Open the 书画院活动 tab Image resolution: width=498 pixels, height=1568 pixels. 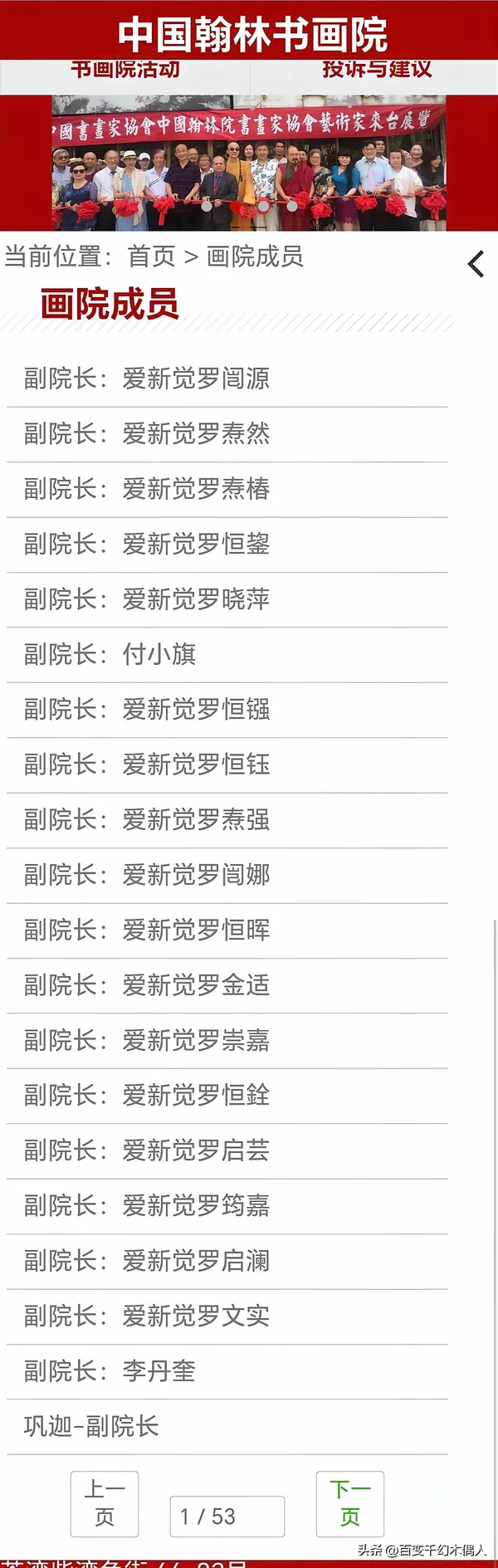point(125,71)
